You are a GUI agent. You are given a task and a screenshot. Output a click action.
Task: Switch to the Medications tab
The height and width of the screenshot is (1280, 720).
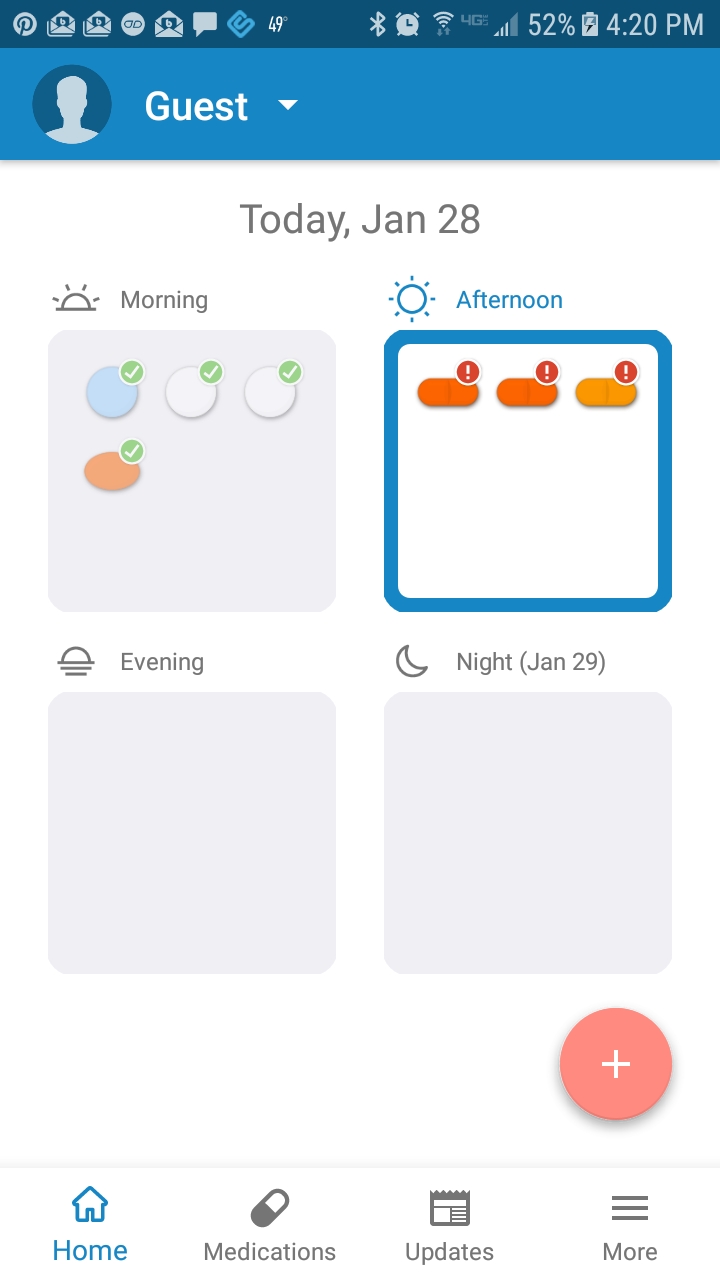click(x=270, y=1225)
